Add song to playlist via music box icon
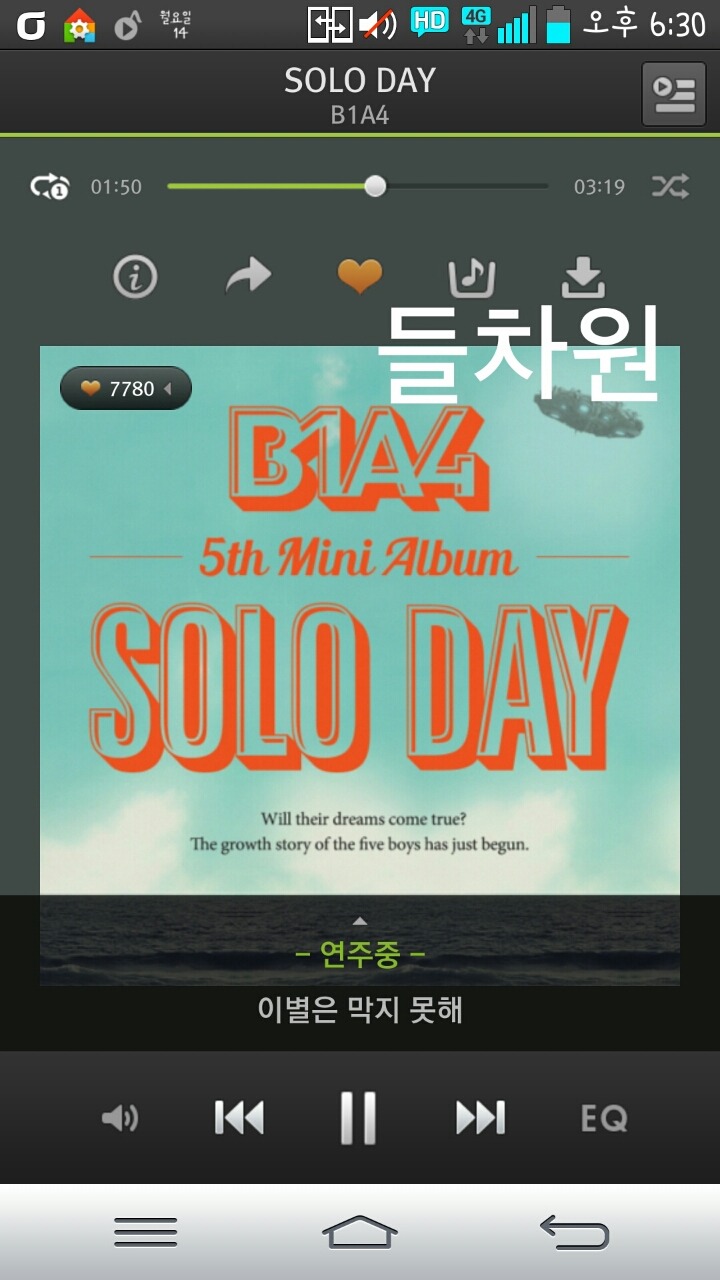Screen dimensions: 720x1280 click(x=472, y=277)
